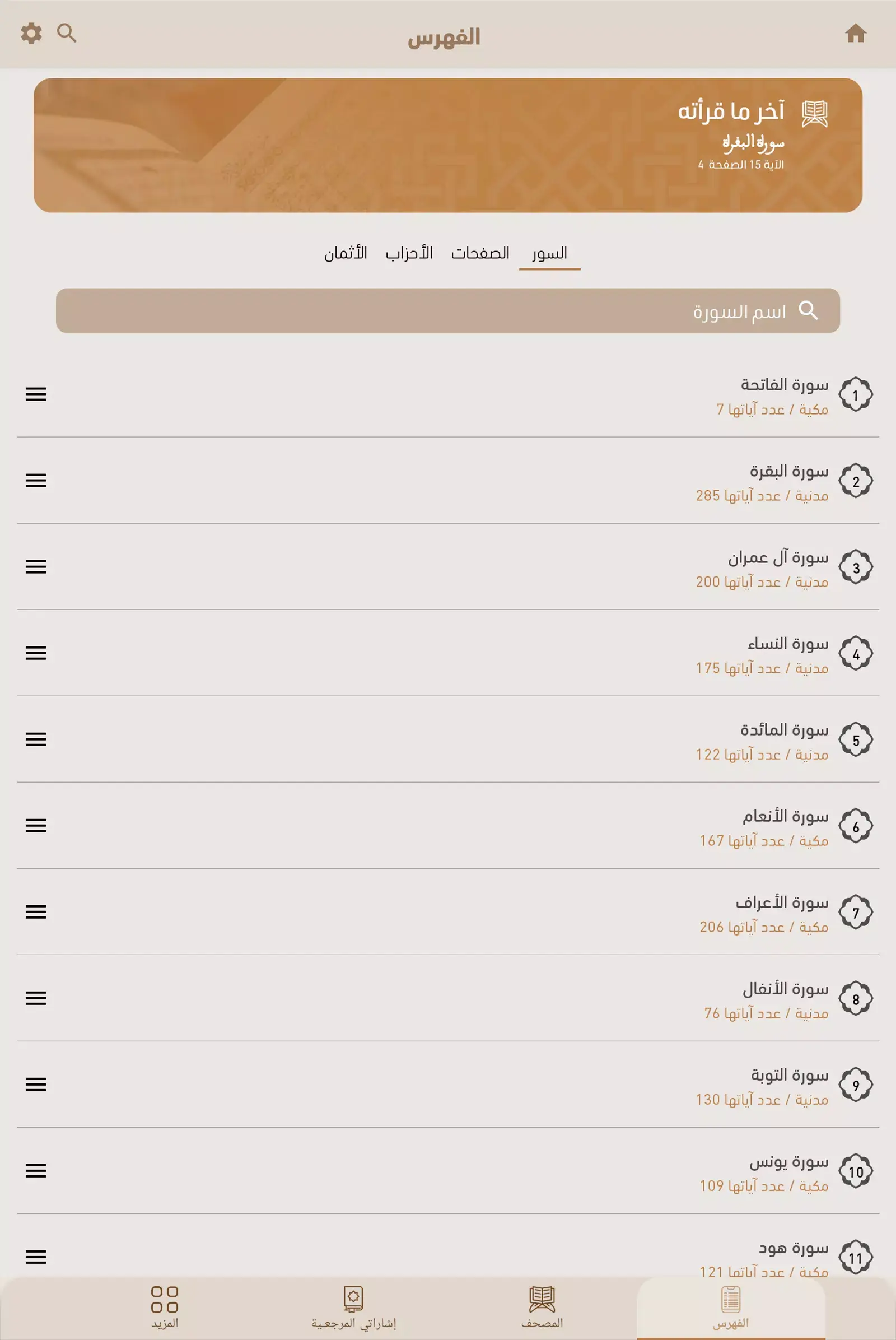This screenshot has width=896, height=1340.
Task: Go home using the house icon
Action: [x=857, y=34]
